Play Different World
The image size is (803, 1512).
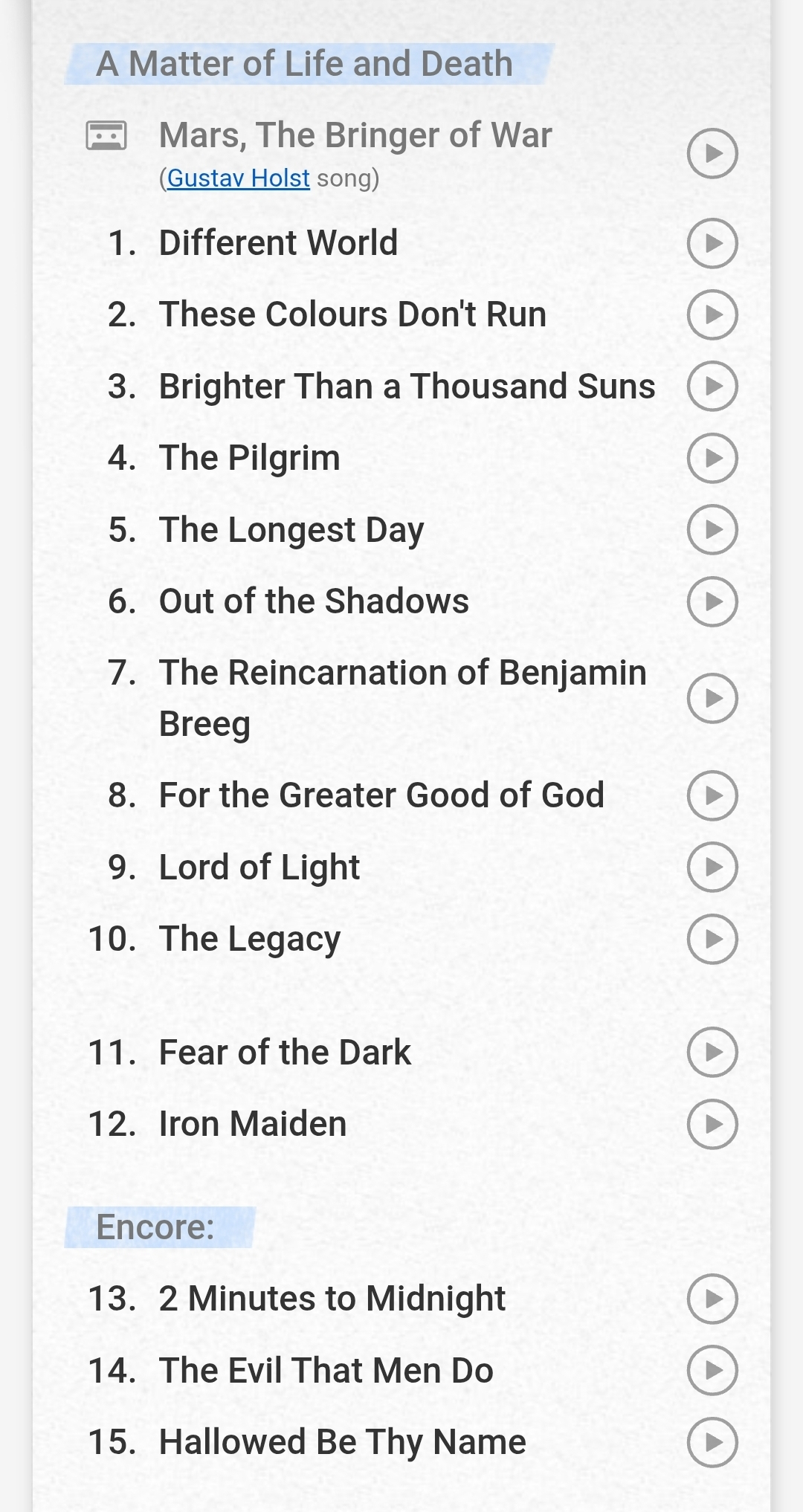(712, 243)
